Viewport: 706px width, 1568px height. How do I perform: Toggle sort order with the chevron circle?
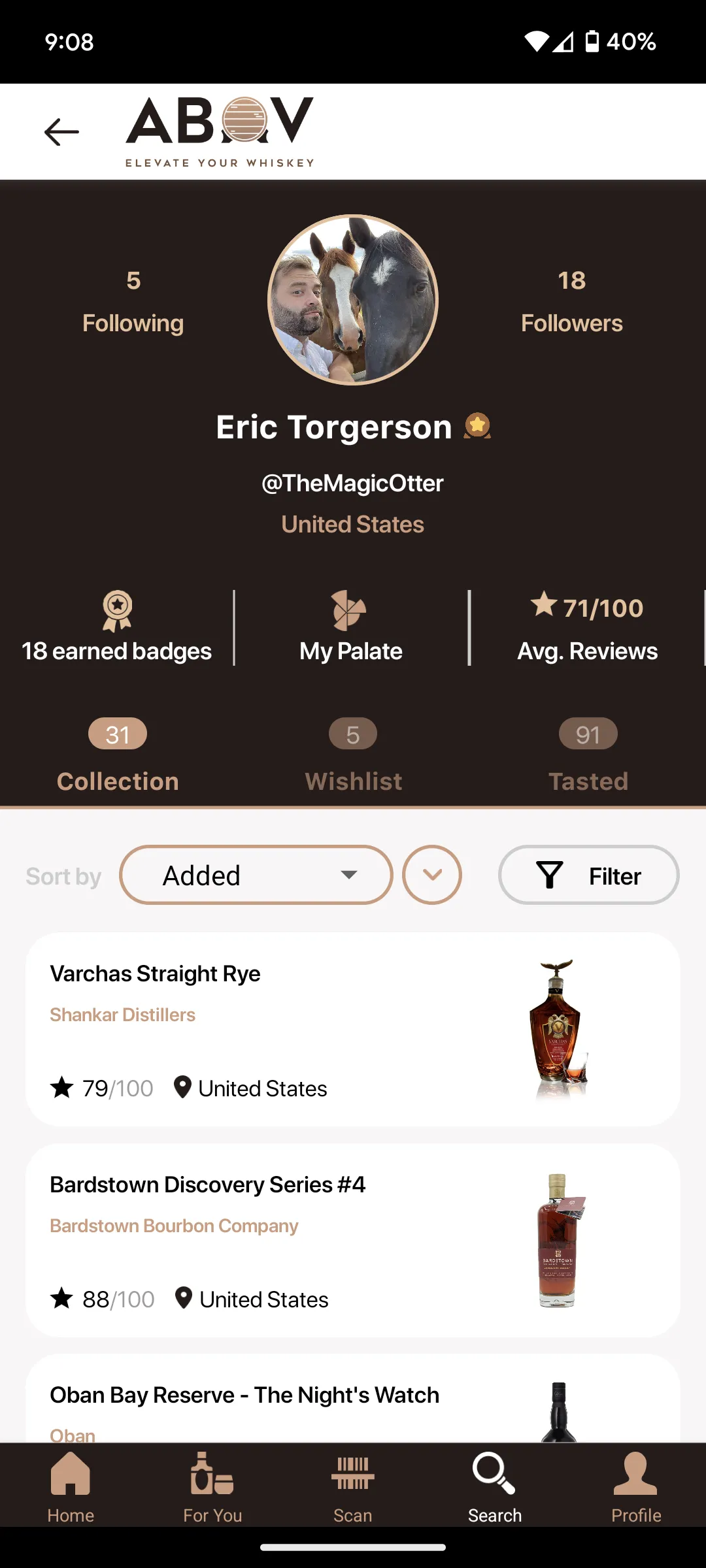(432, 875)
